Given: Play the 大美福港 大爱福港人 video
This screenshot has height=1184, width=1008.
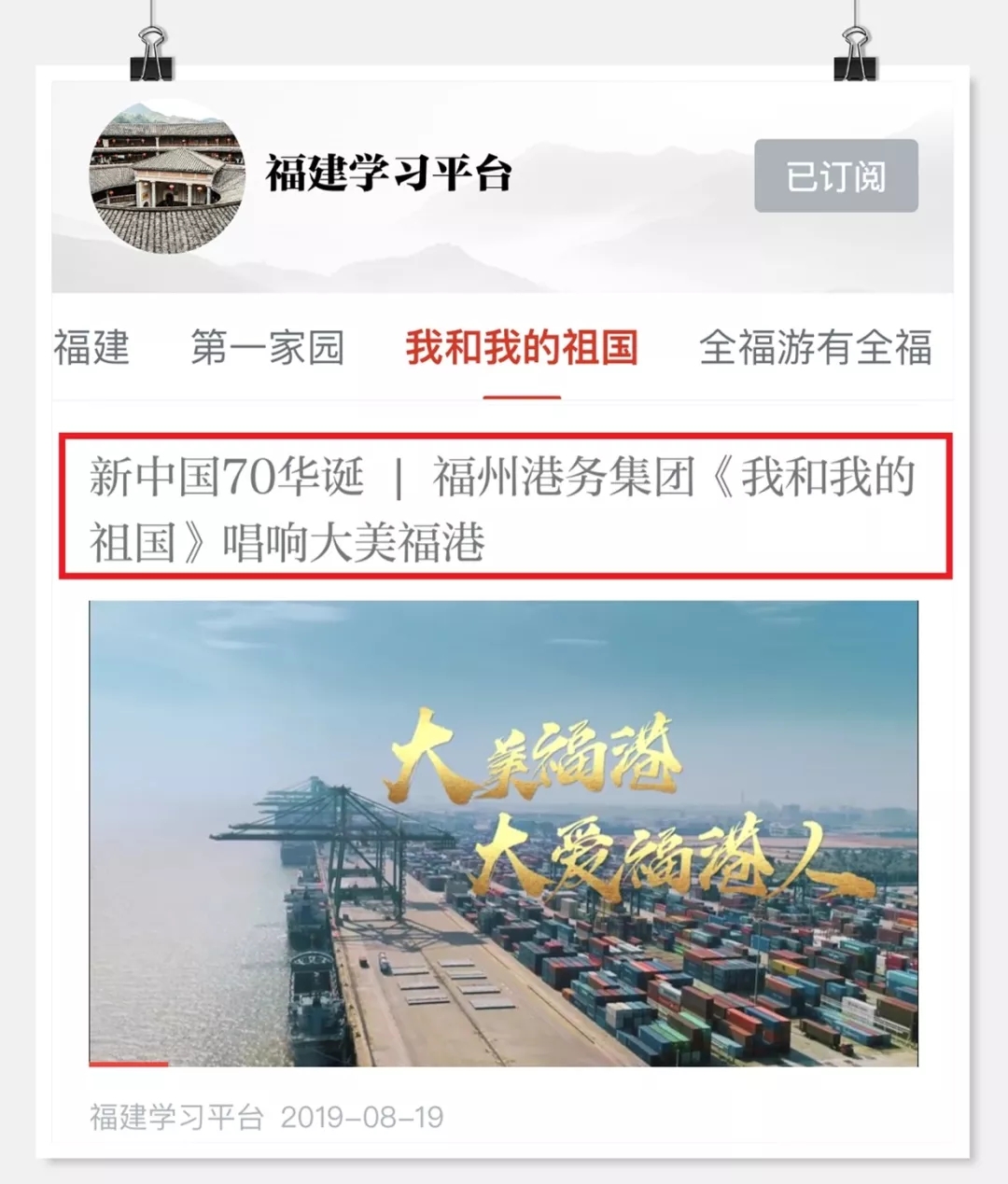Looking at the screenshot, I should pos(503,832).
